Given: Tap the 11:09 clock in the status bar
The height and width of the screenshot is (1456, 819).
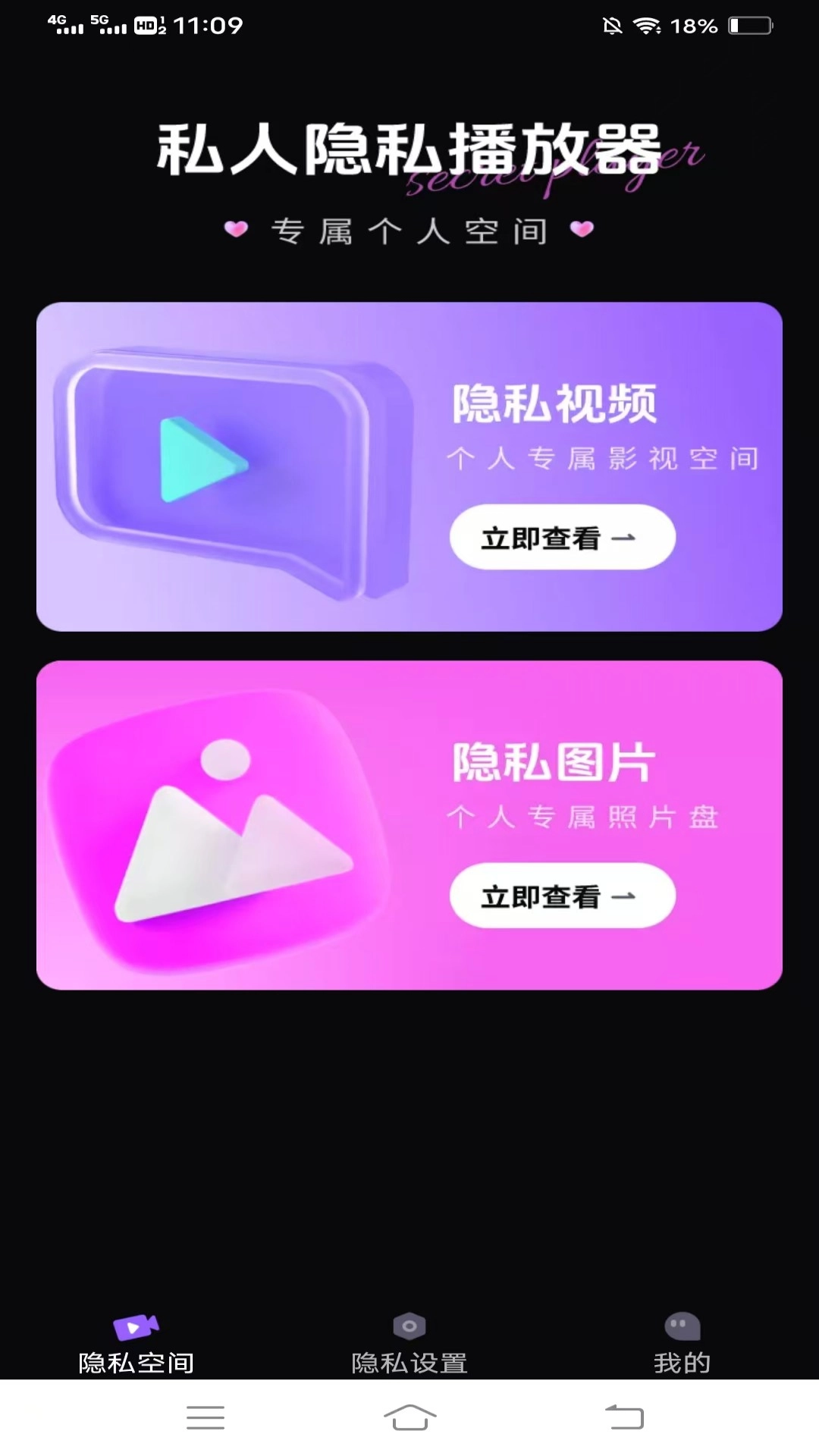Looking at the screenshot, I should tap(205, 25).
